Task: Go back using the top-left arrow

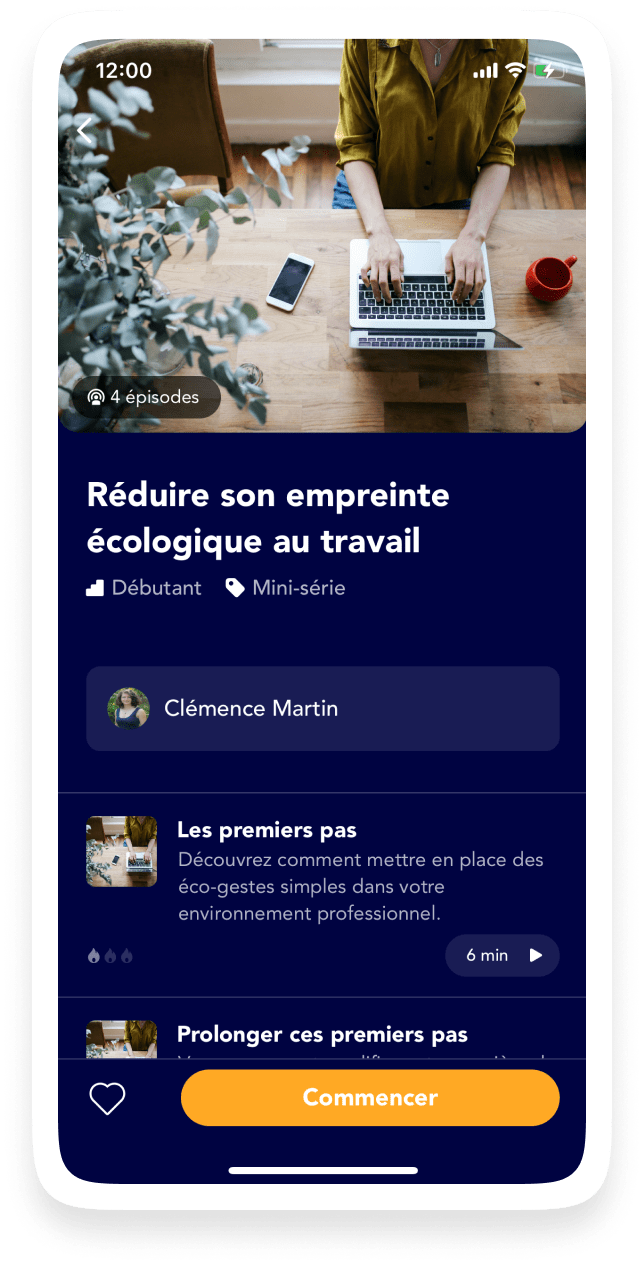Action: (x=85, y=130)
